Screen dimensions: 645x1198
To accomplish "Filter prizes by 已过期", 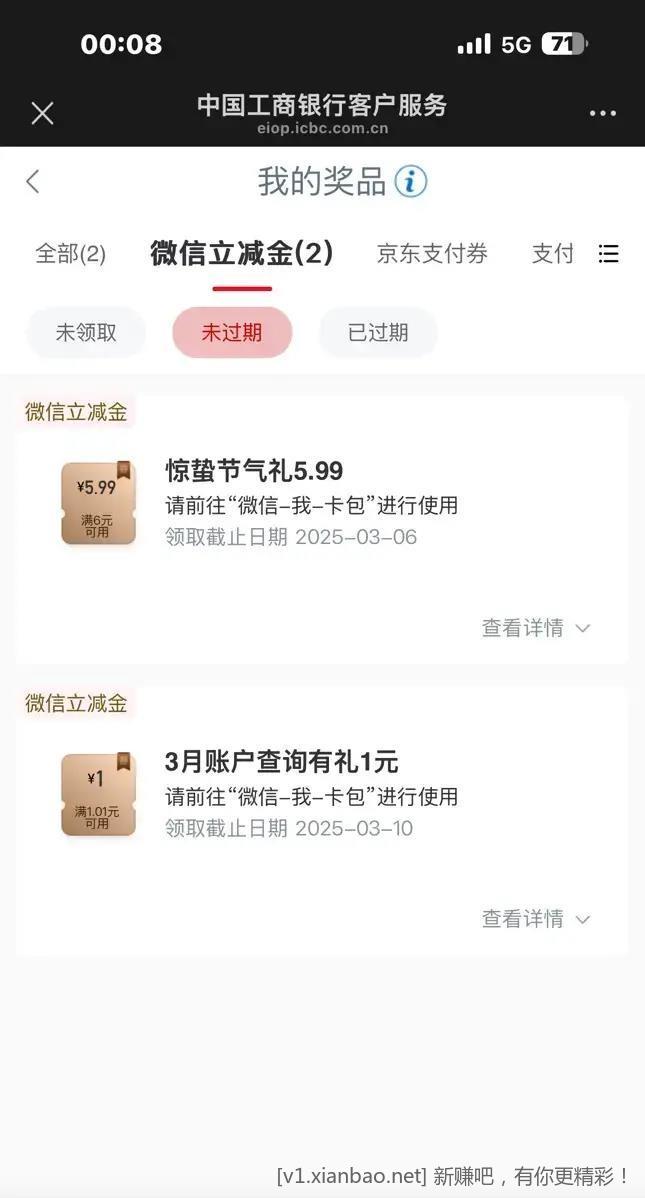I will coord(378,333).
